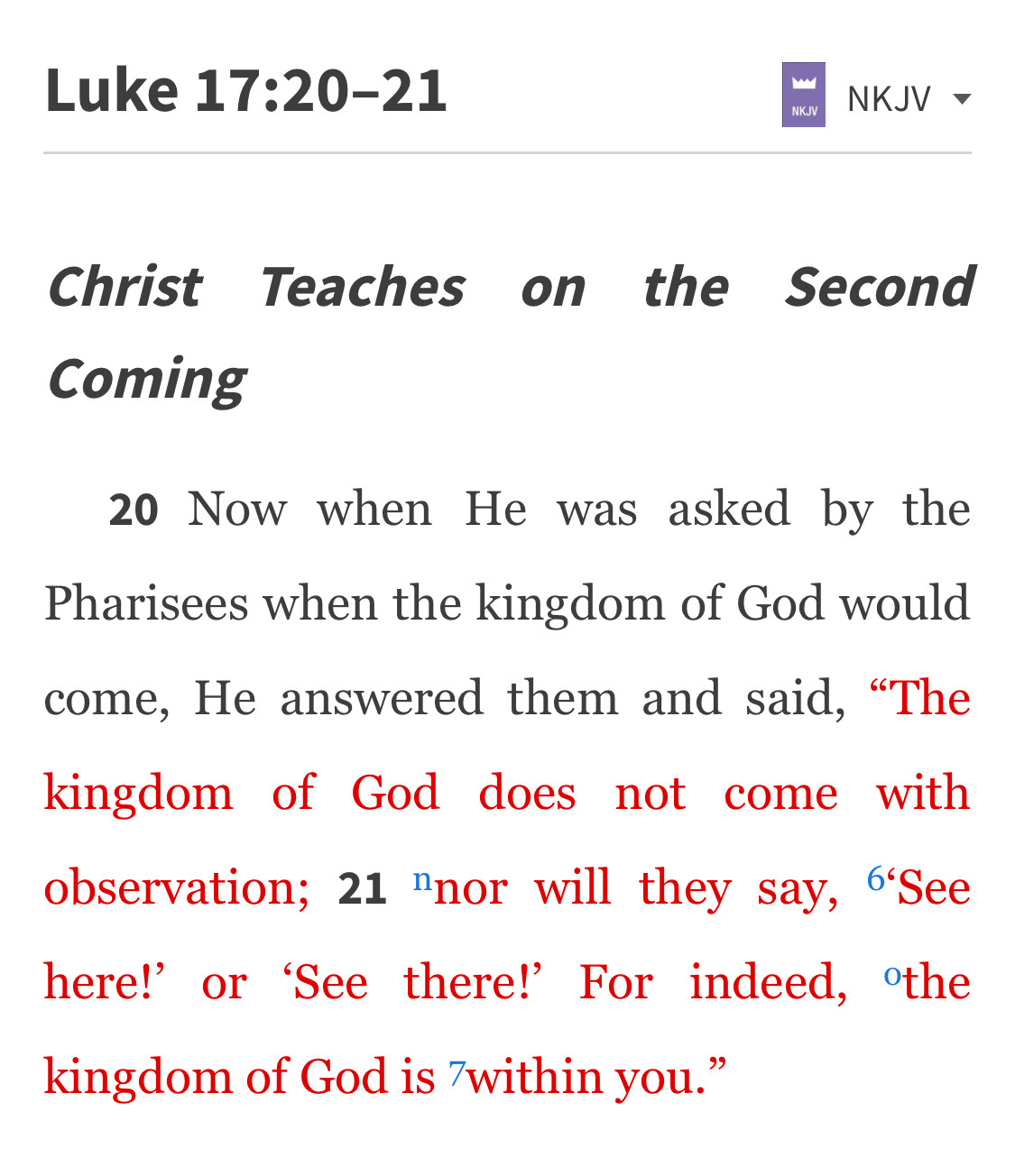The width and height of the screenshot is (1015, 1176).
Task: Open cross-reference o before 'the kingdom'
Action: pos(891,975)
